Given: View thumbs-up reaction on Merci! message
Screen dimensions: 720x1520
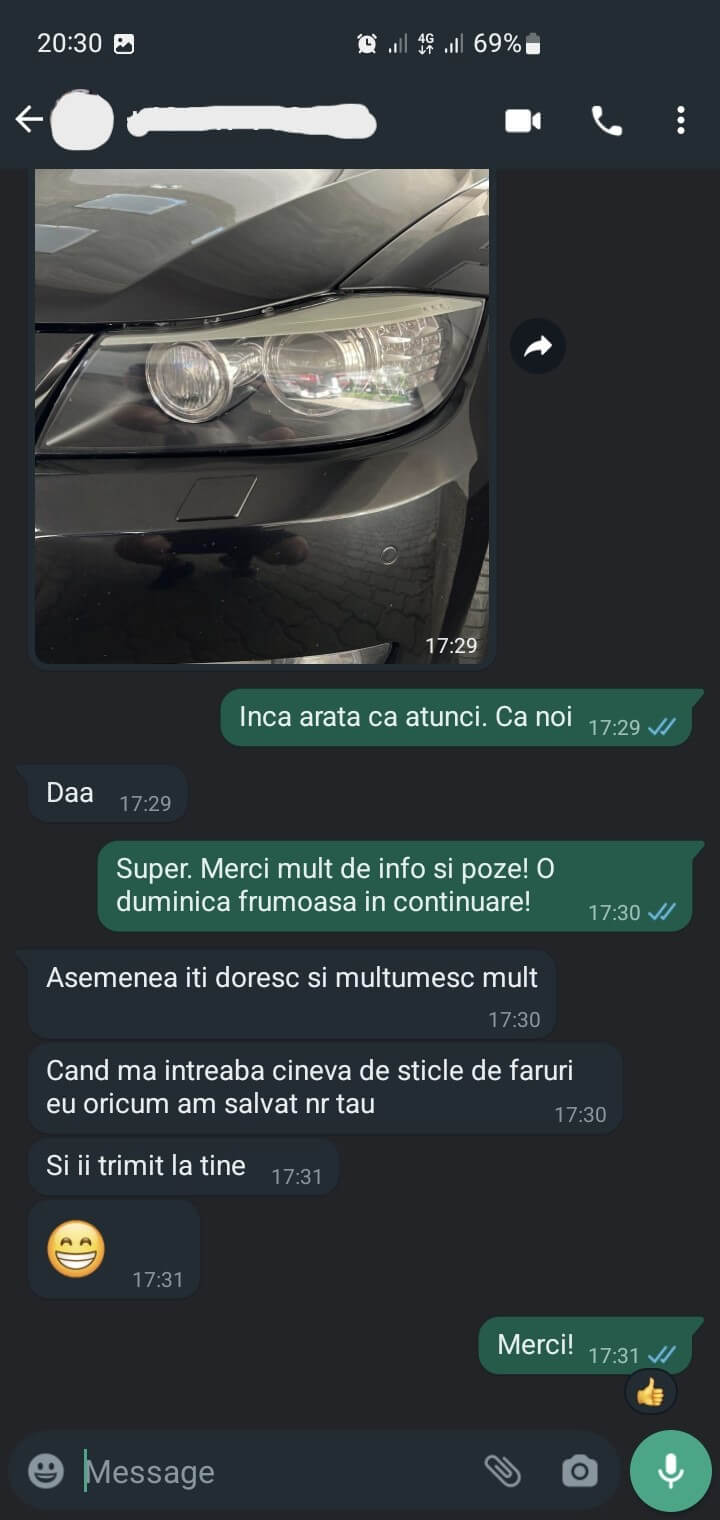Looking at the screenshot, I should (x=650, y=1392).
